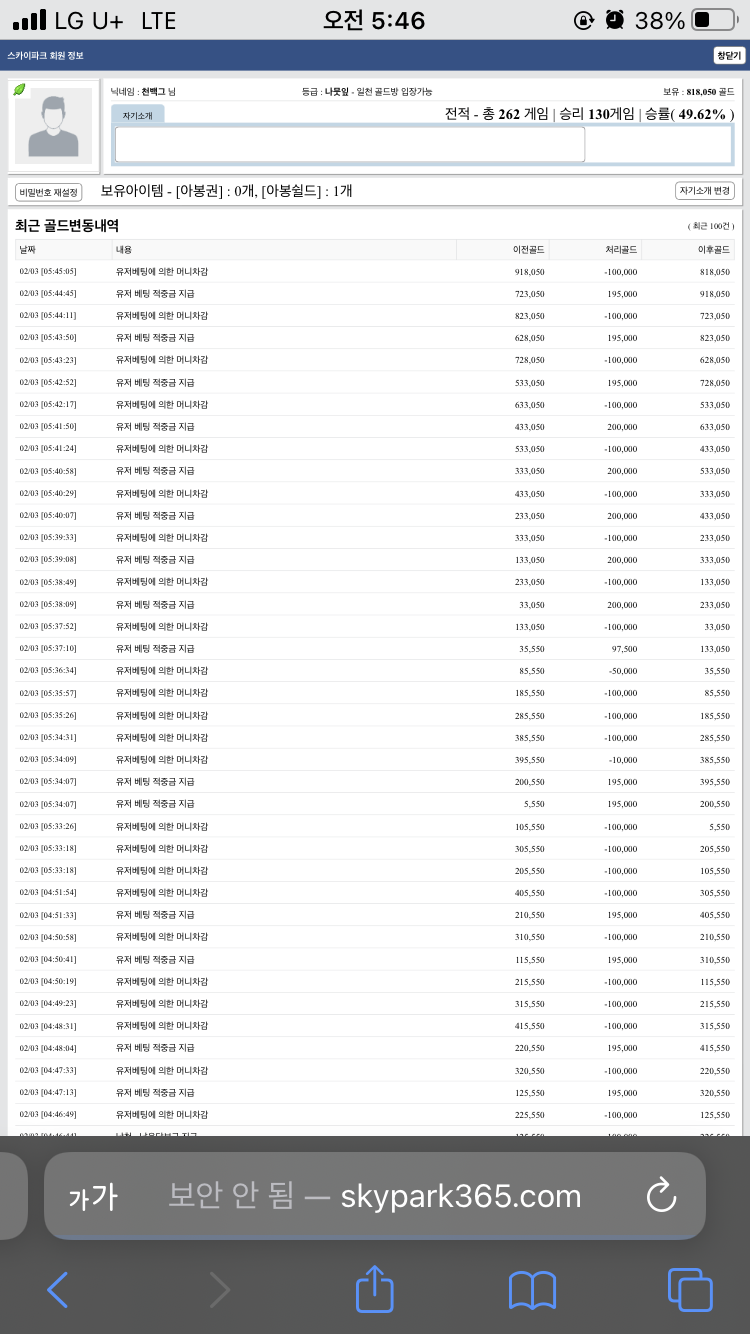750x1334 pixels.
Task: Open the Safari share sheet
Action: (x=375, y=1288)
